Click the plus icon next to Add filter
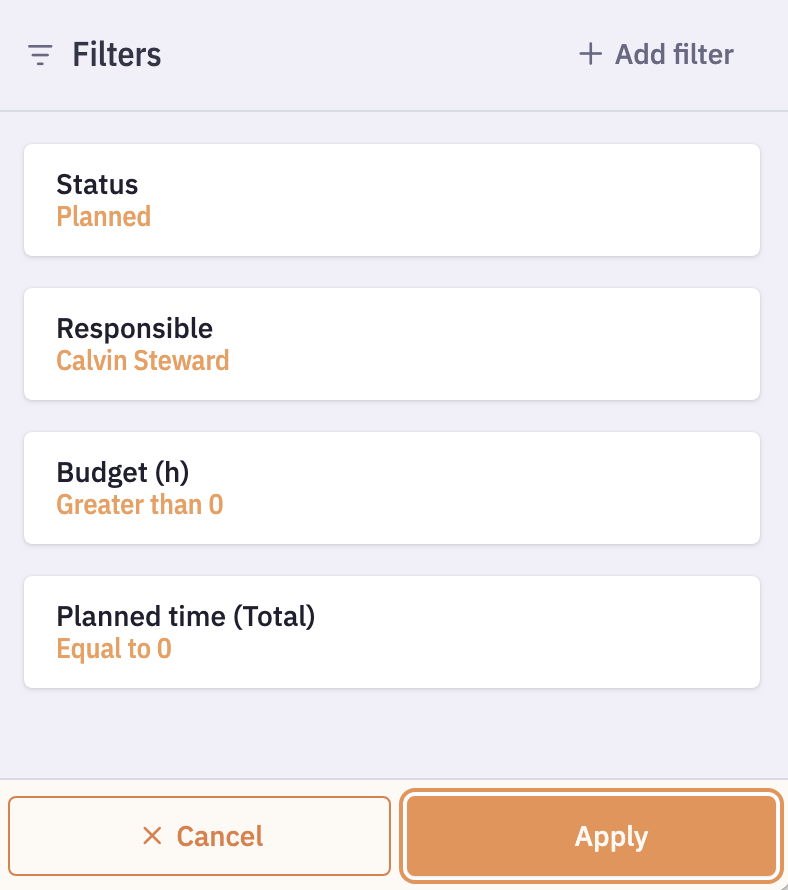 (x=590, y=54)
